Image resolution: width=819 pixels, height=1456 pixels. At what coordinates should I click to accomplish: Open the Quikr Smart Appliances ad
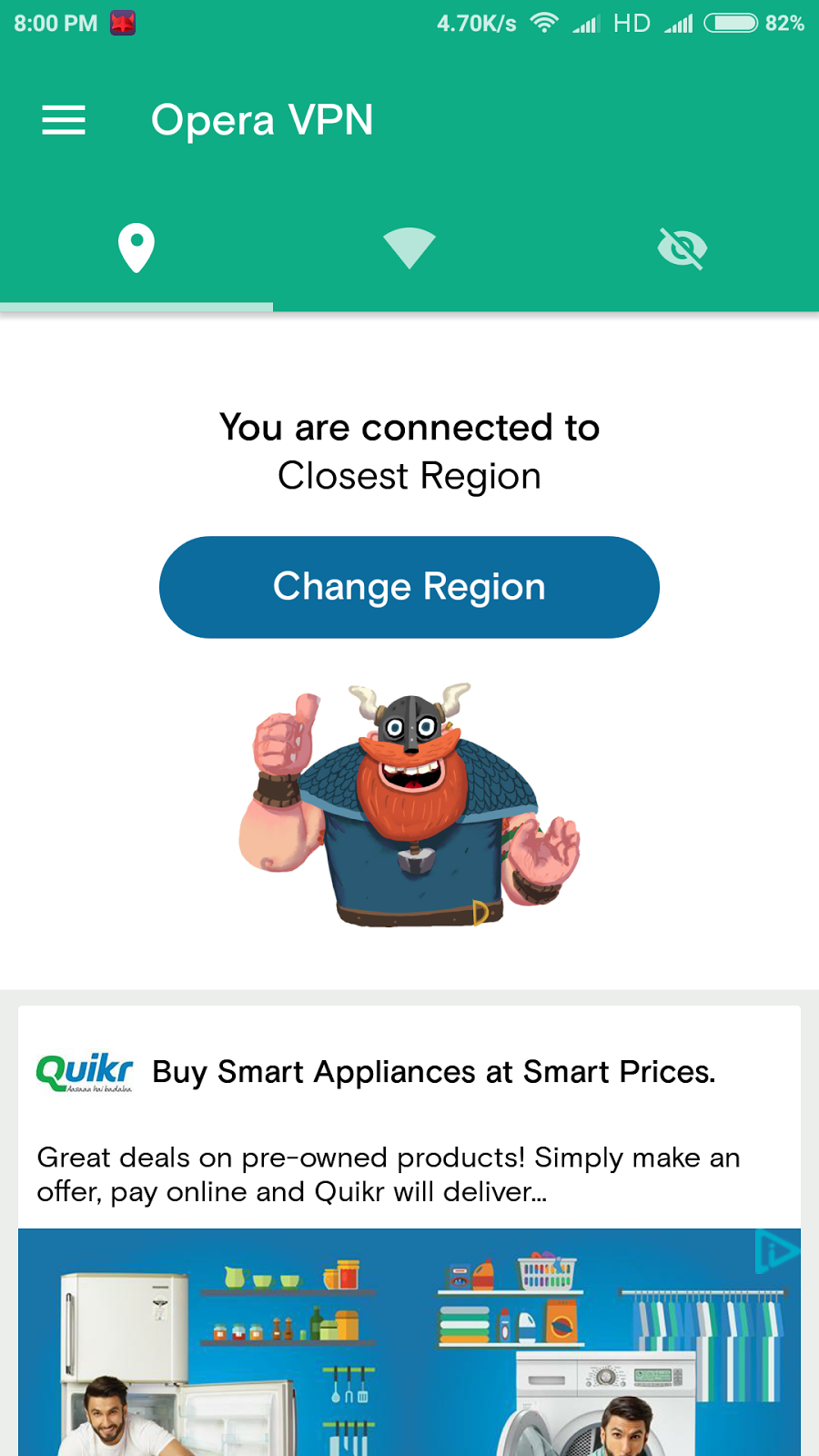point(433,1073)
